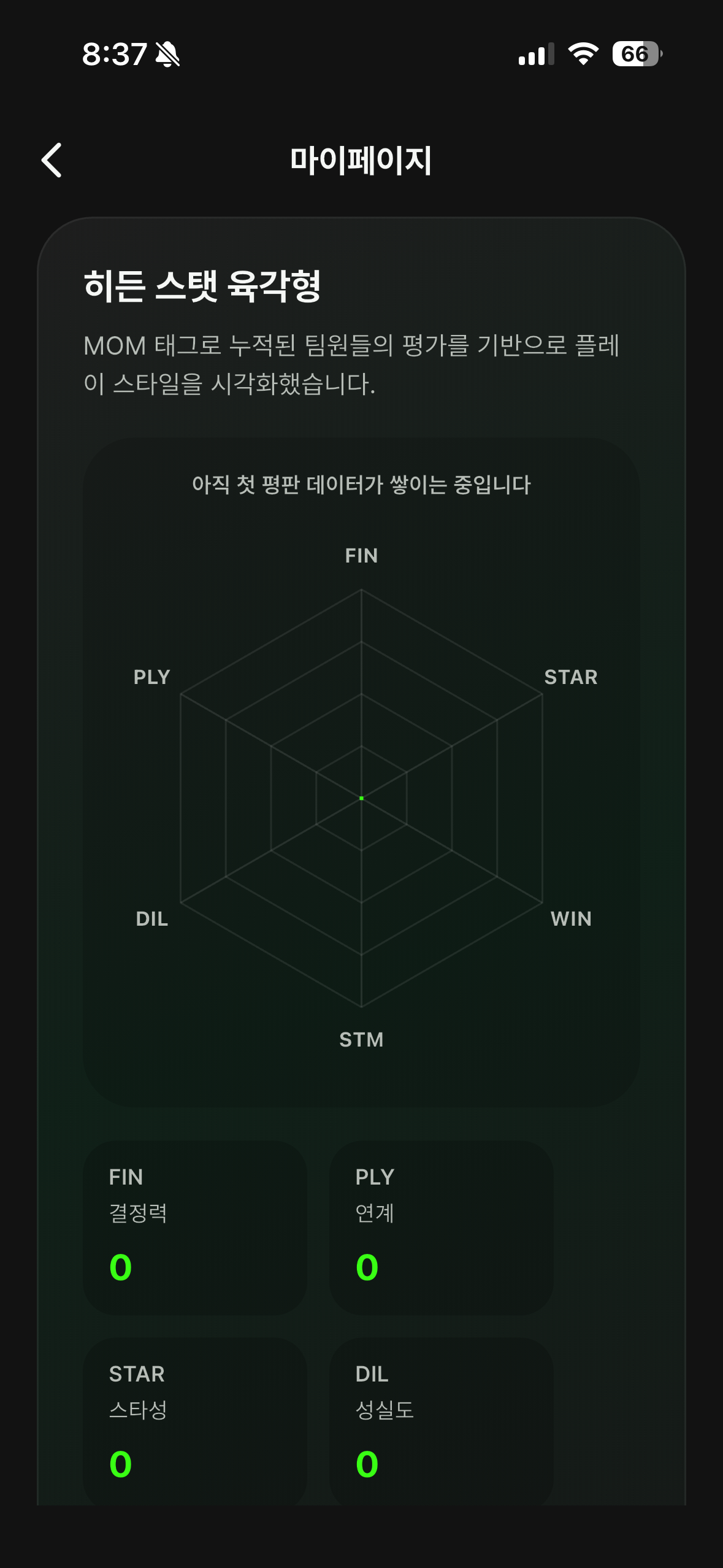Tap the 마이페이지 header title
The width and height of the screenshot is (723, 1568).
coord(362,161)
